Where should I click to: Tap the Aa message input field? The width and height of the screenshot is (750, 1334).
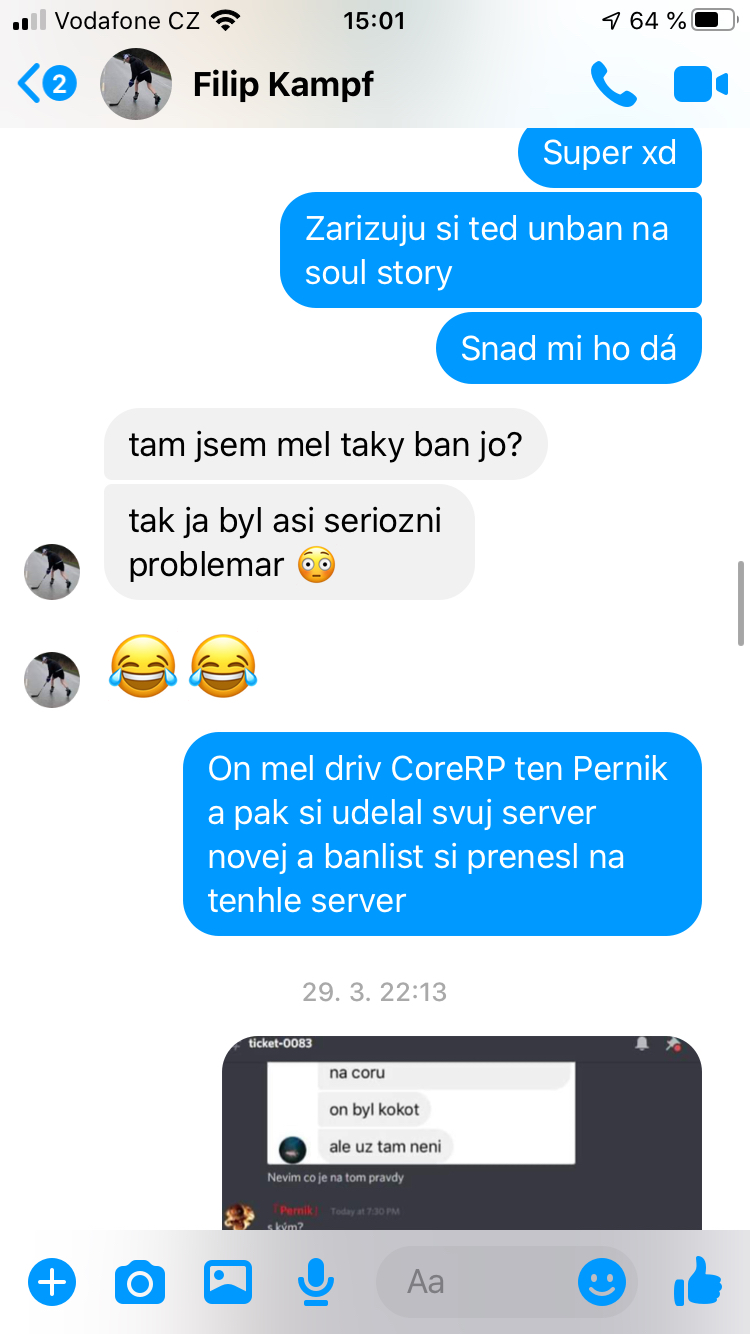pos(480,1281)
